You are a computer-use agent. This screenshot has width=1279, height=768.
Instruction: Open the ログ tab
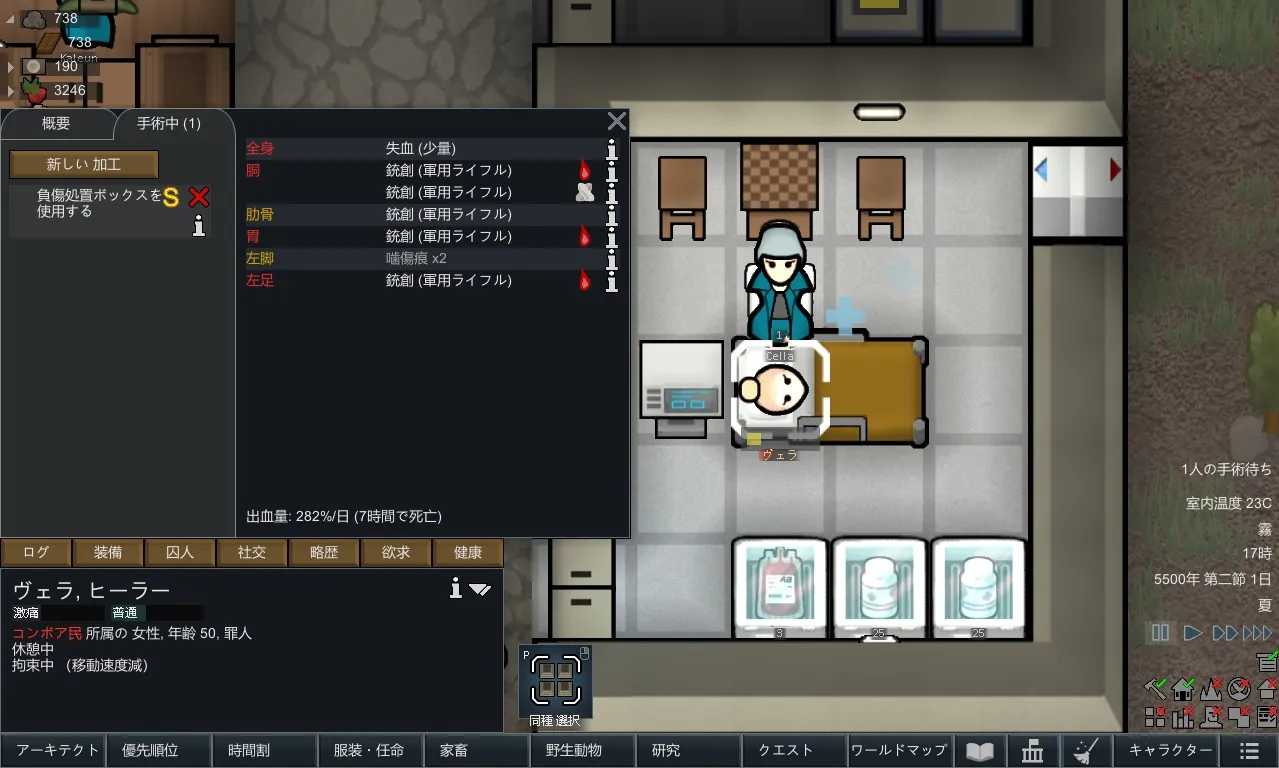(x=36, y=552)
